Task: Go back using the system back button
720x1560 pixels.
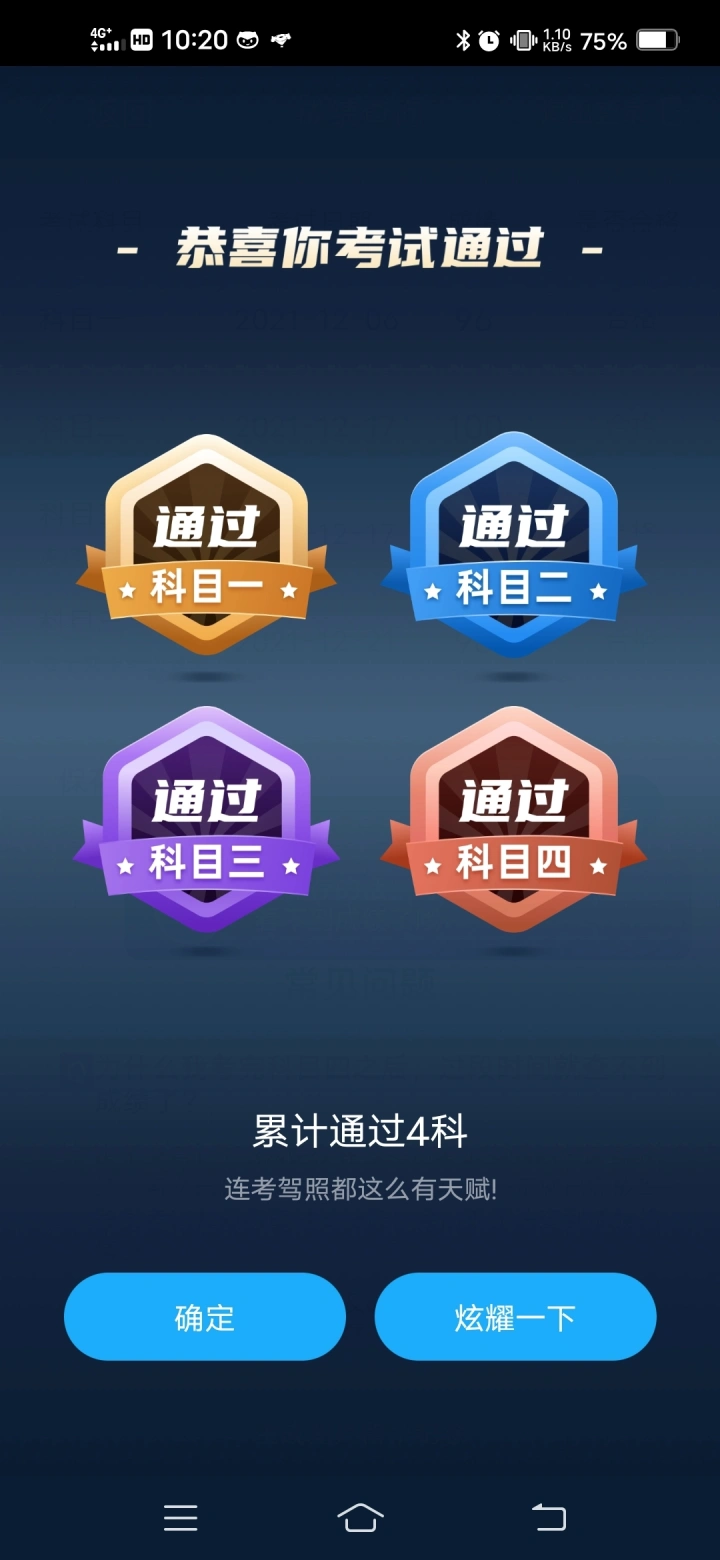Action: [x=548, y=1517]
